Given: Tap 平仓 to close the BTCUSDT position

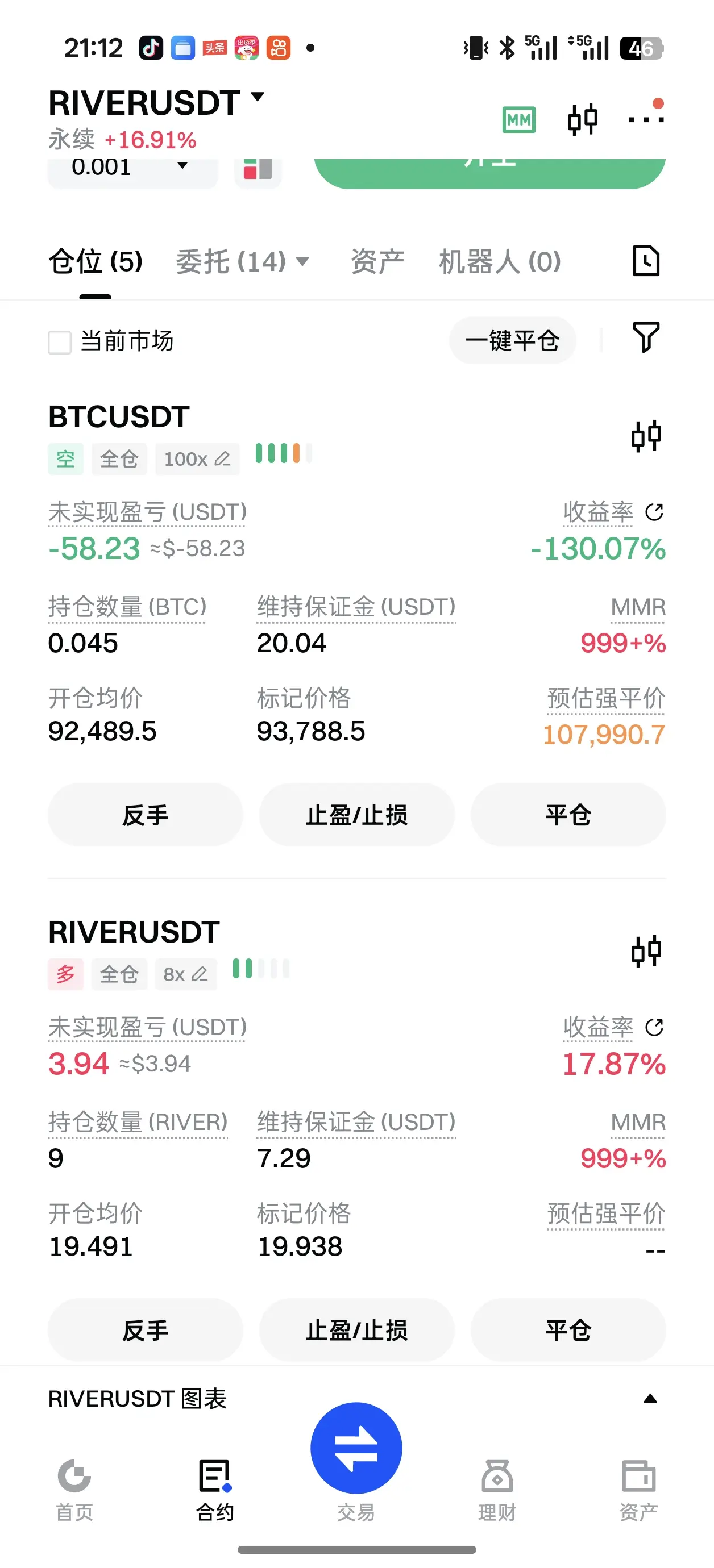Looking at the screenshot, I should 568,815.
